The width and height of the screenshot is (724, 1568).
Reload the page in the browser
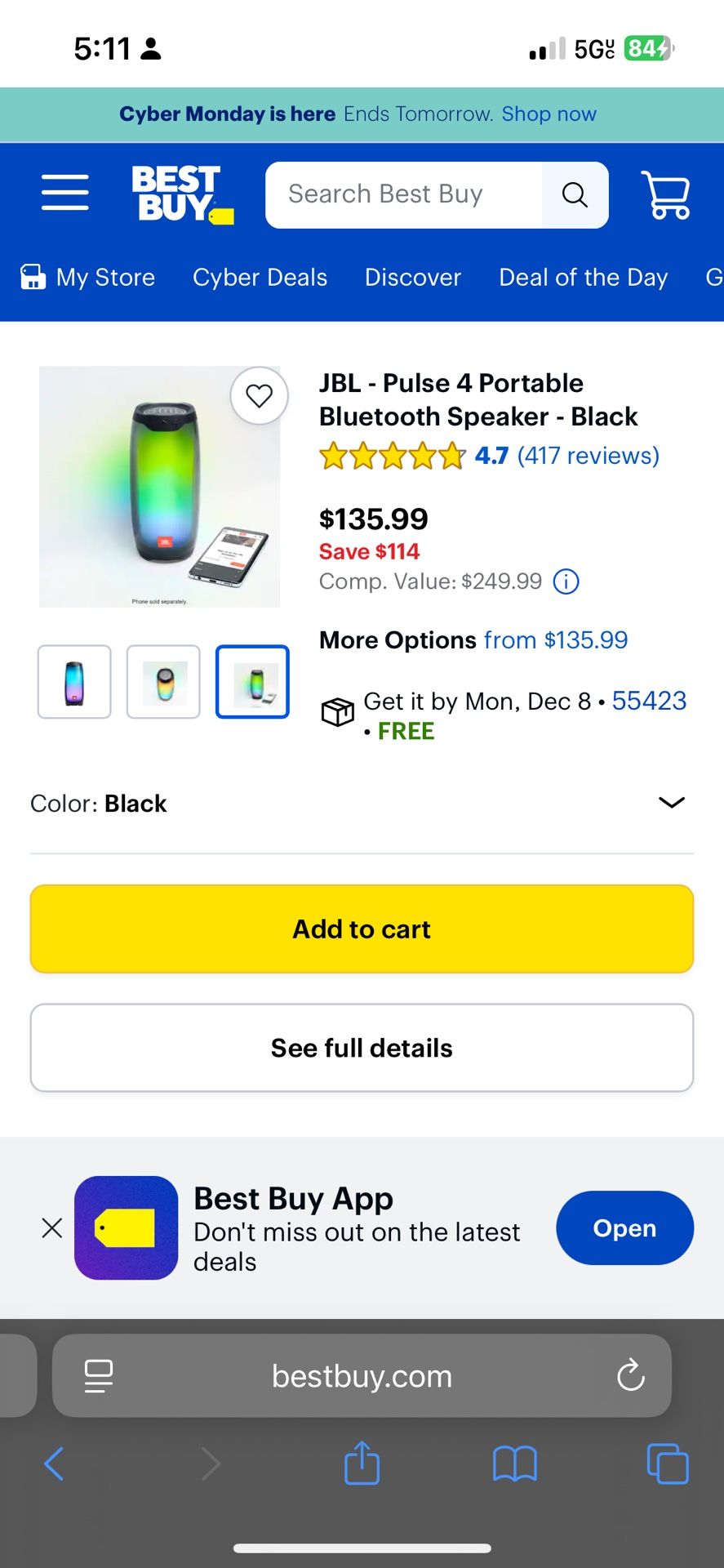pyautogui.click(x=630, y=1376)
